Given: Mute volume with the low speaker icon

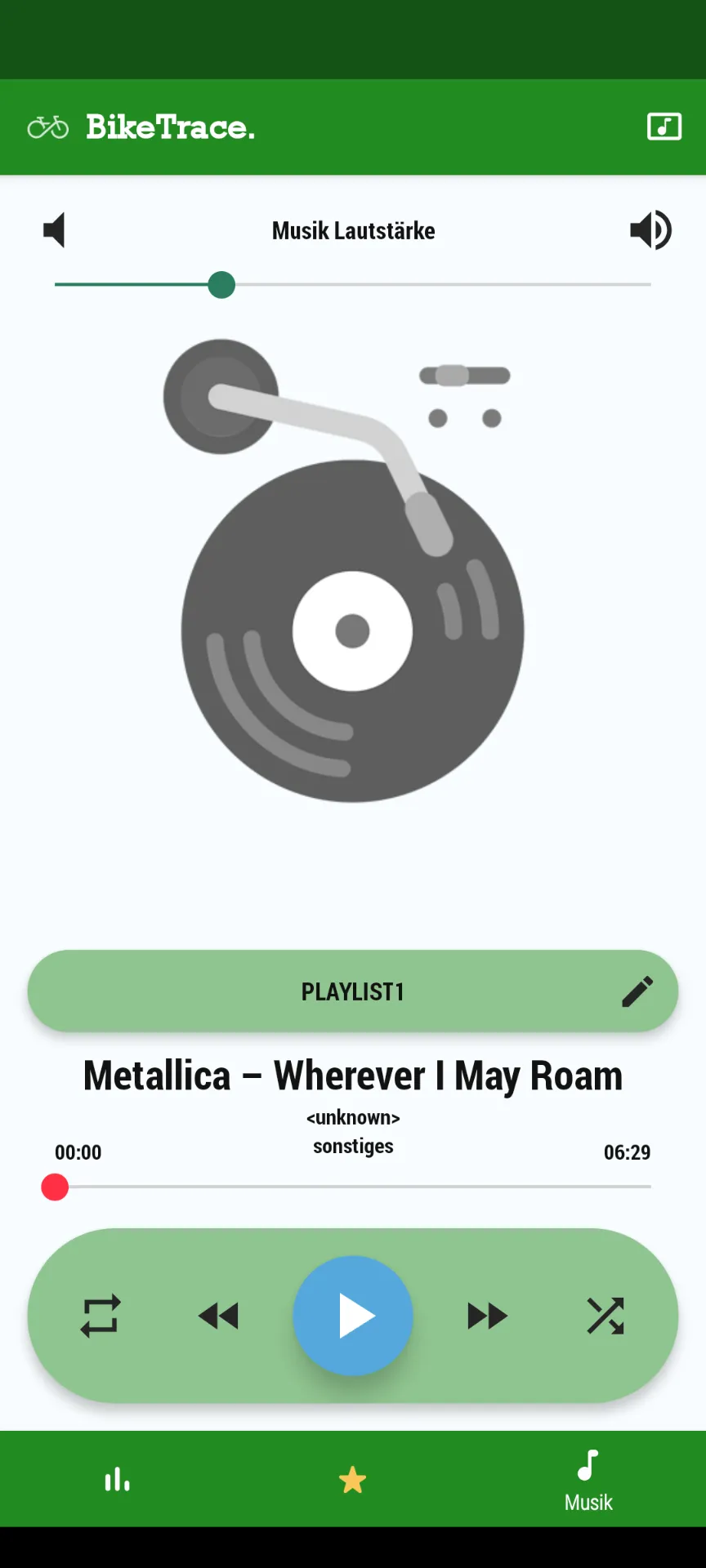Looking at the screenshot, I should pos(54,230).
